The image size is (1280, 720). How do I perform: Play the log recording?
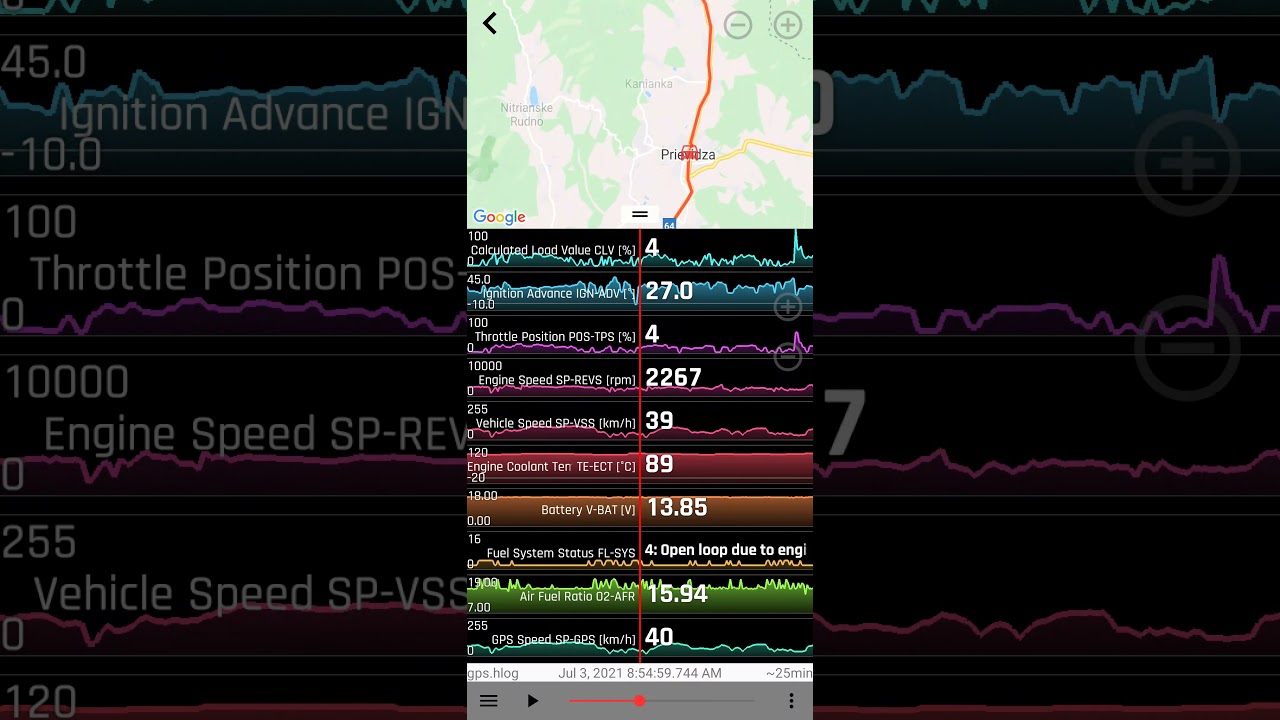point(533,701)
